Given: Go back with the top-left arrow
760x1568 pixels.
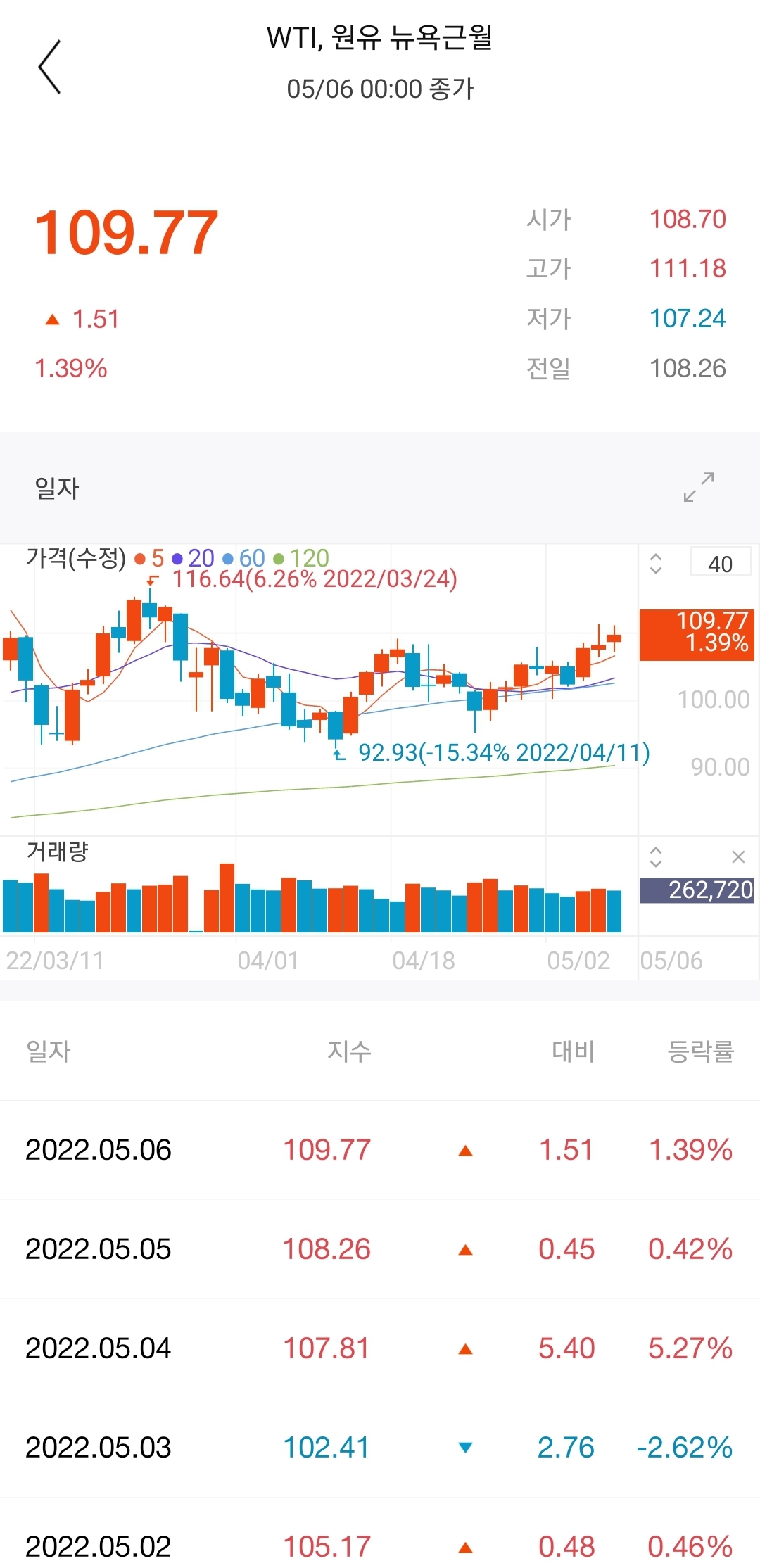Looking at the screenshot, I should [49, 67].
